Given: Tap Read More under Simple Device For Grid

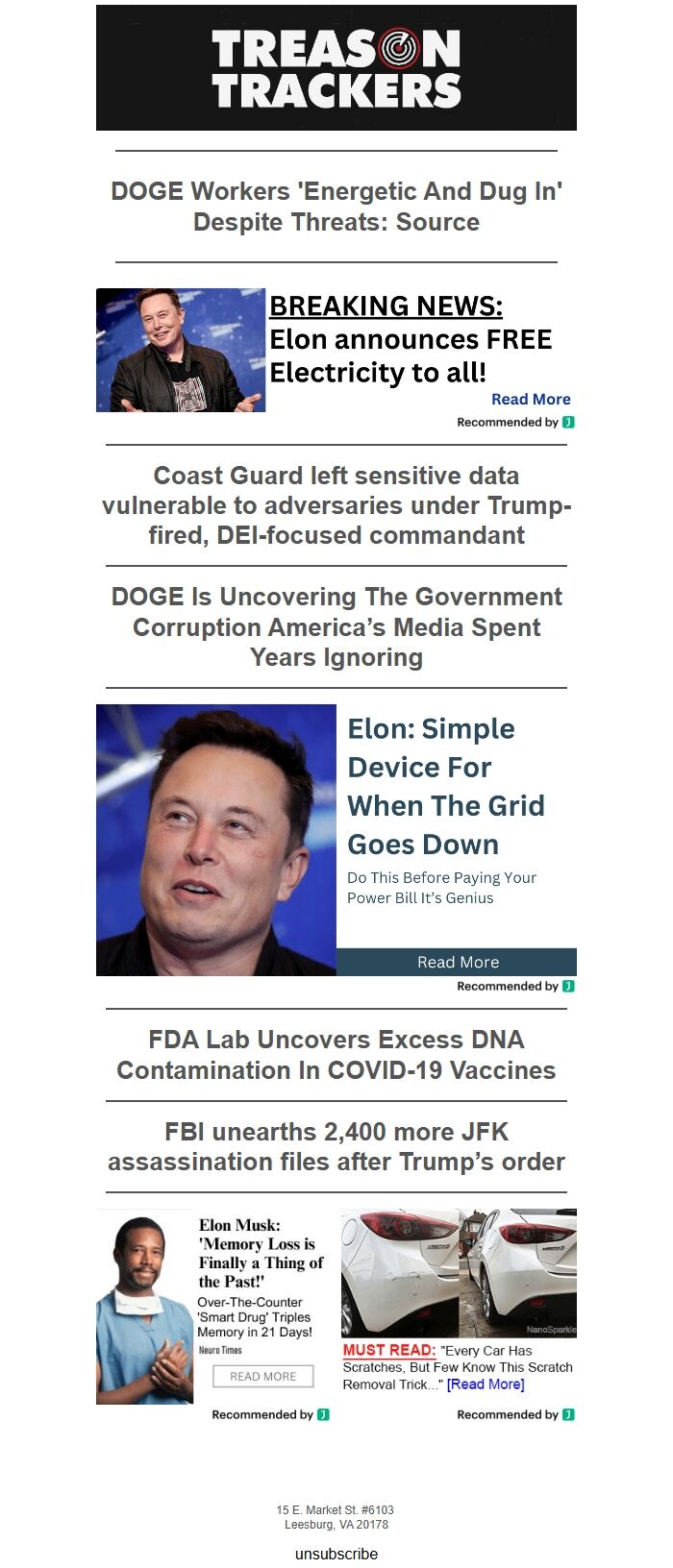Looking at the screenshot, I should point(457,962).
